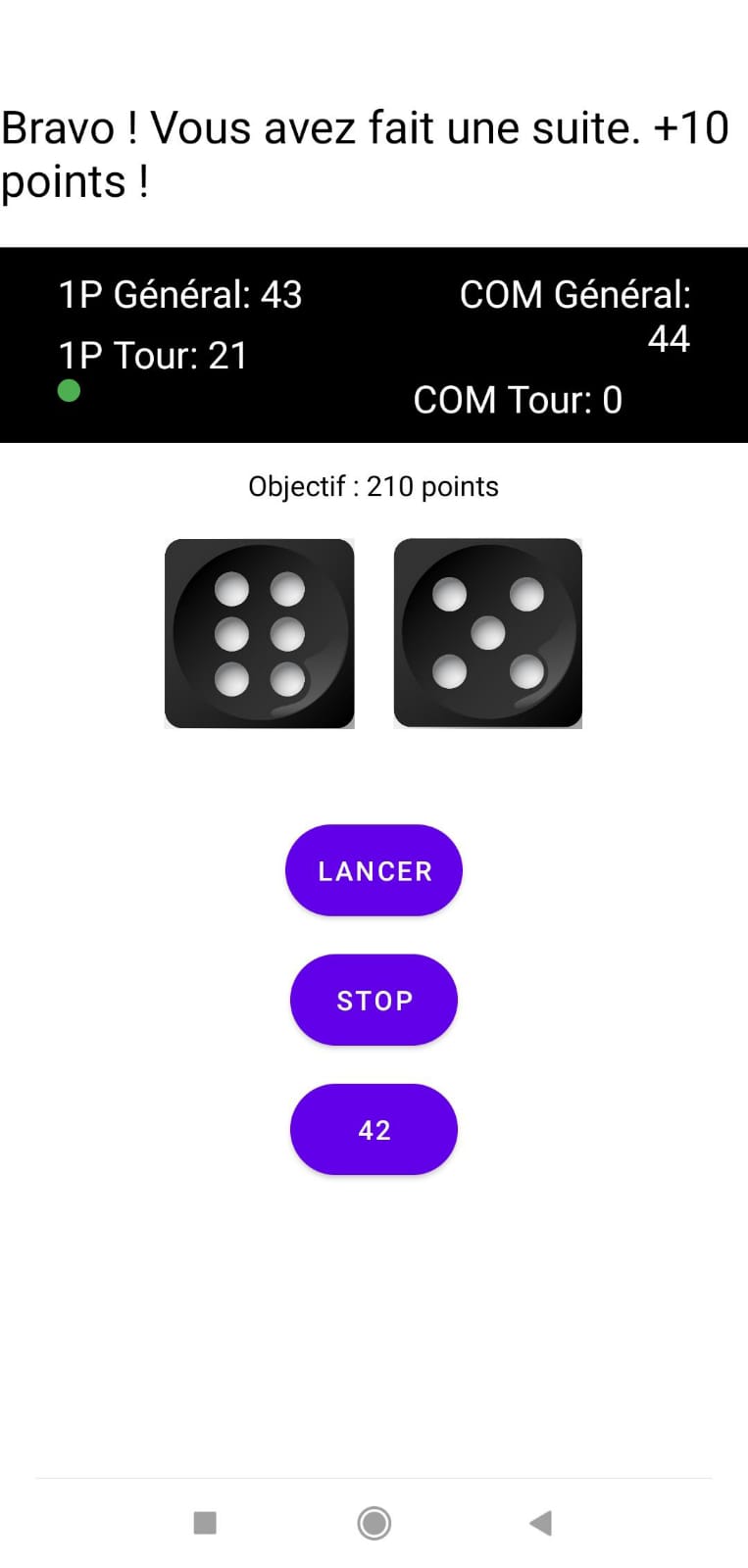Screen dimensions: 748x1568
Task: Go to the home screen
Action: pos(374,1522)
